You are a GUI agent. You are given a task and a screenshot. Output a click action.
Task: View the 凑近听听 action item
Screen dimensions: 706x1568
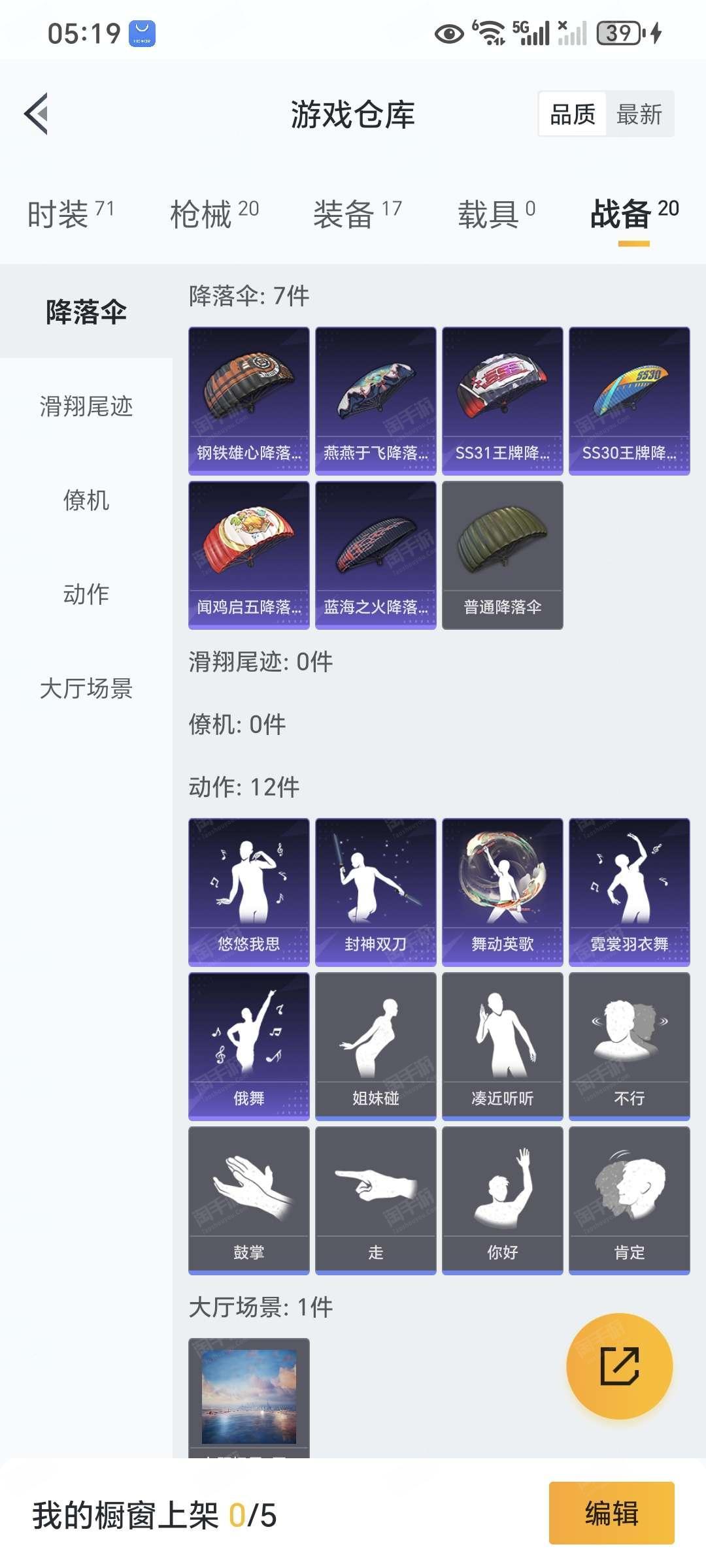click(503, 1047)
